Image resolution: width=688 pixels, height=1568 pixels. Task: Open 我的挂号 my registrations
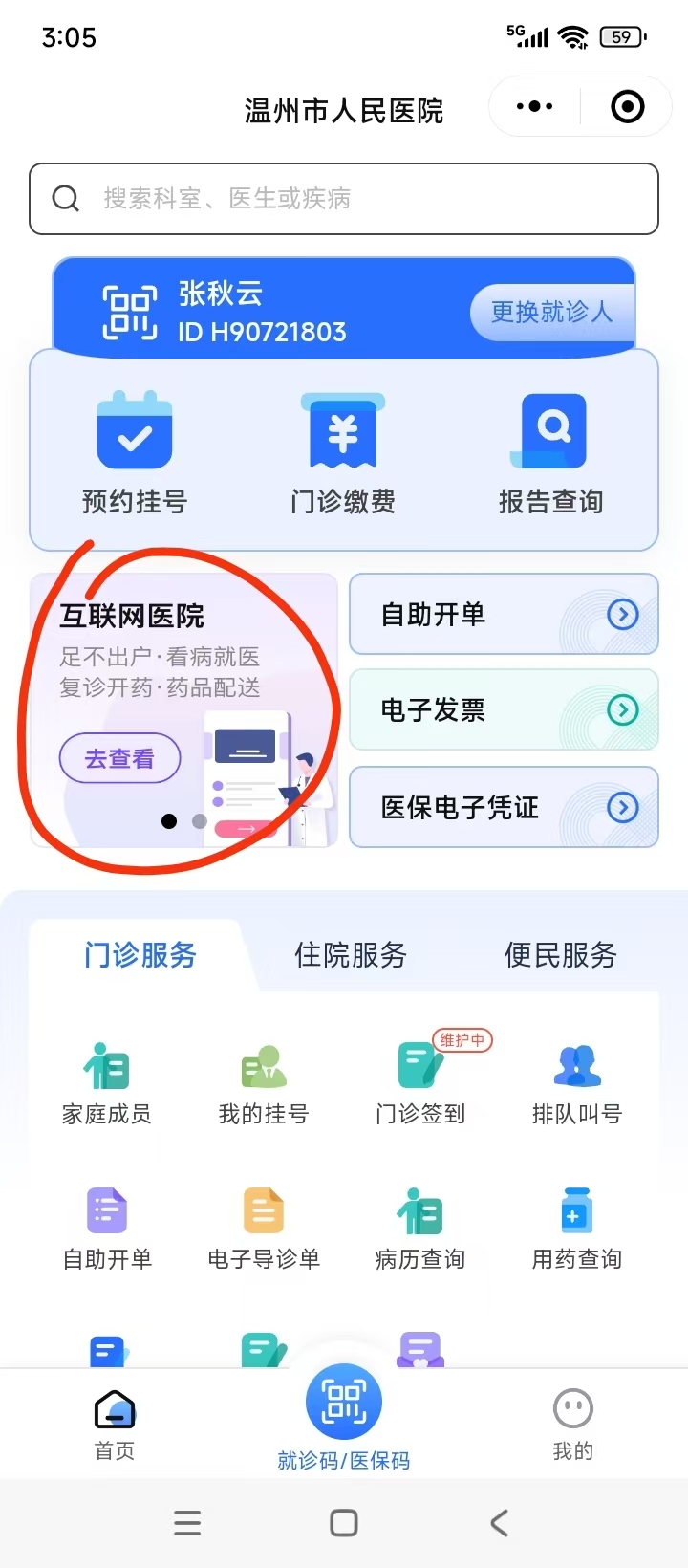click(264, 1083)
